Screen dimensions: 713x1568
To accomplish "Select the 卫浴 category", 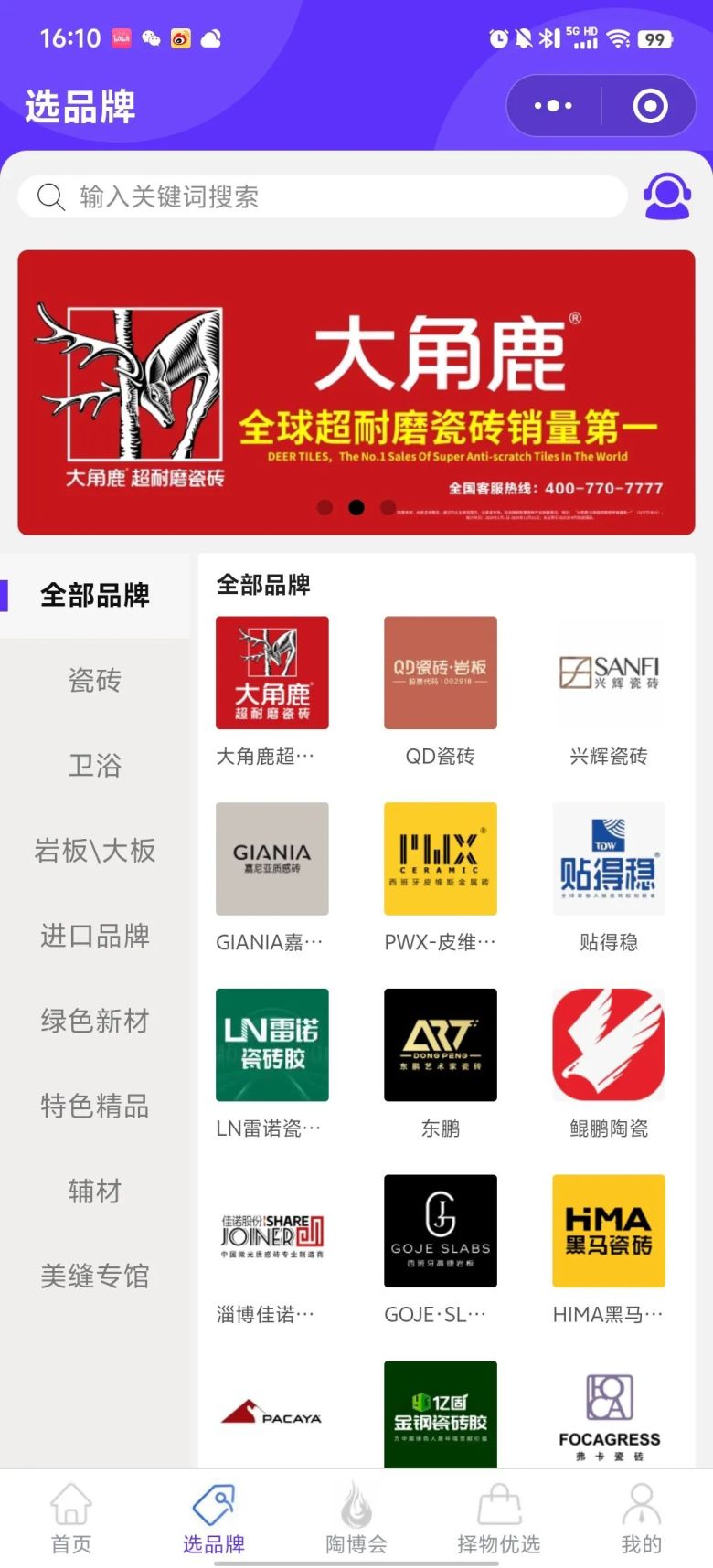I will [x=95, y=765].
